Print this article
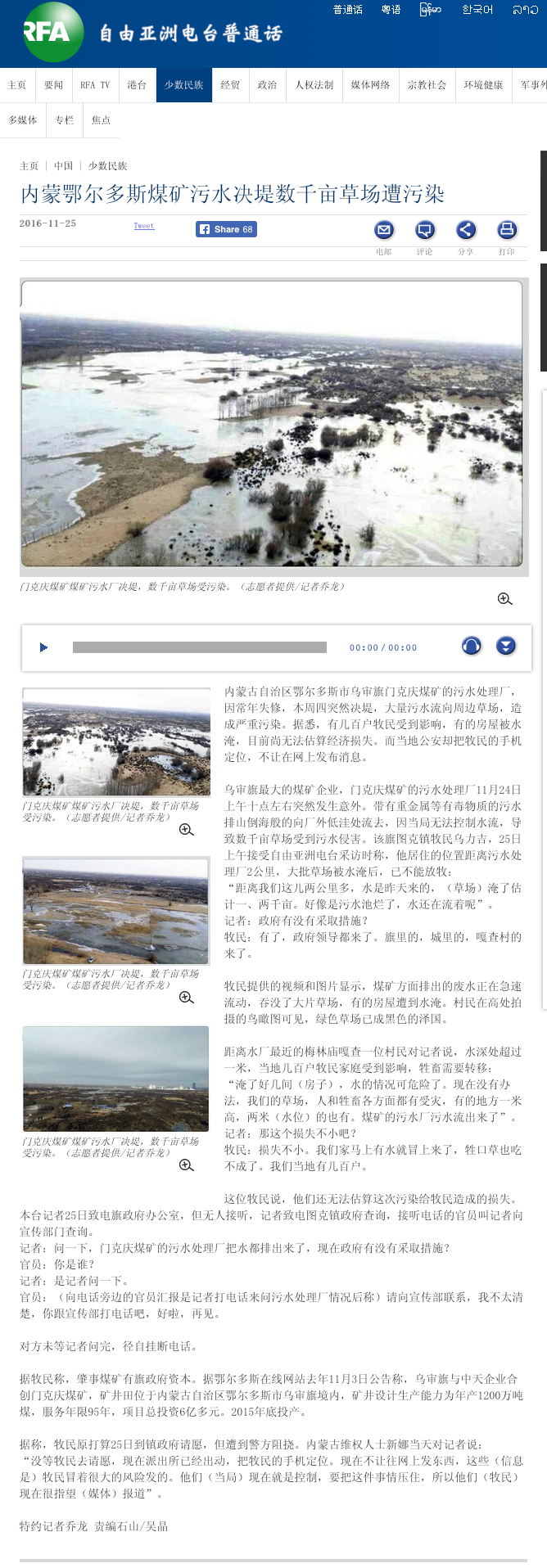 click(507, 230)
